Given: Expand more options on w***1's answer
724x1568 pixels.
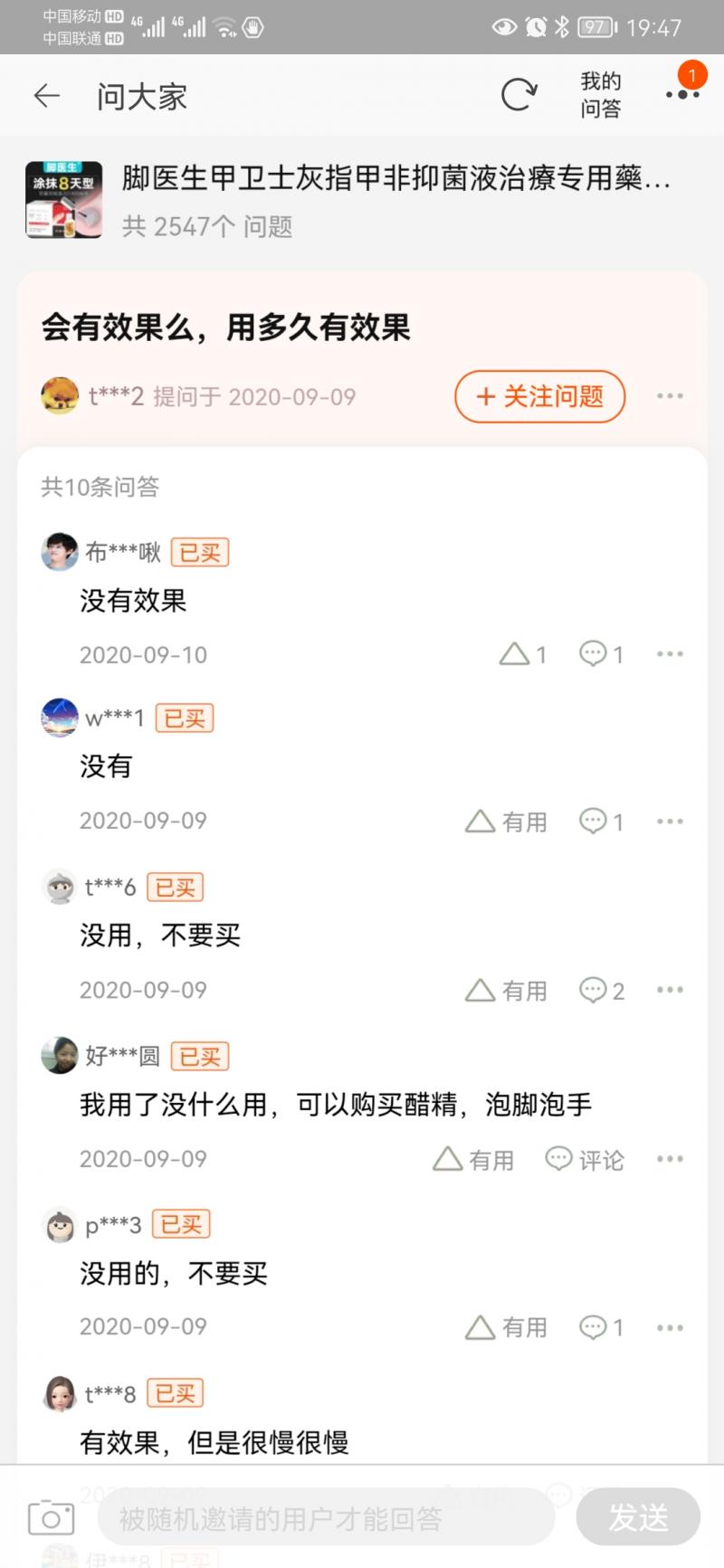Looking at the screenshot, I should 670,821.
